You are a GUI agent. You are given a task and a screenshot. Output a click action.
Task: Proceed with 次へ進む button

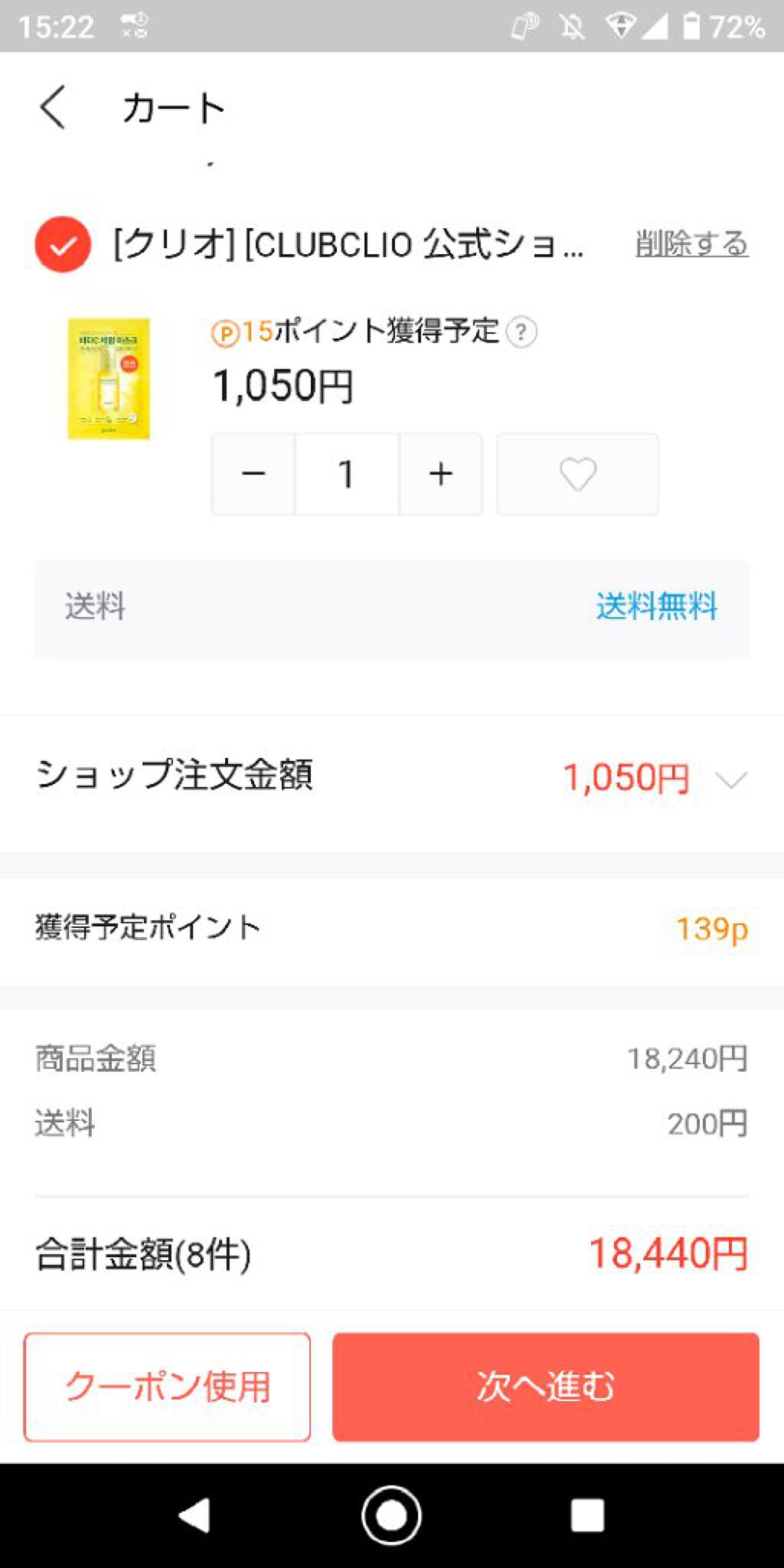tap(545, 1387)
